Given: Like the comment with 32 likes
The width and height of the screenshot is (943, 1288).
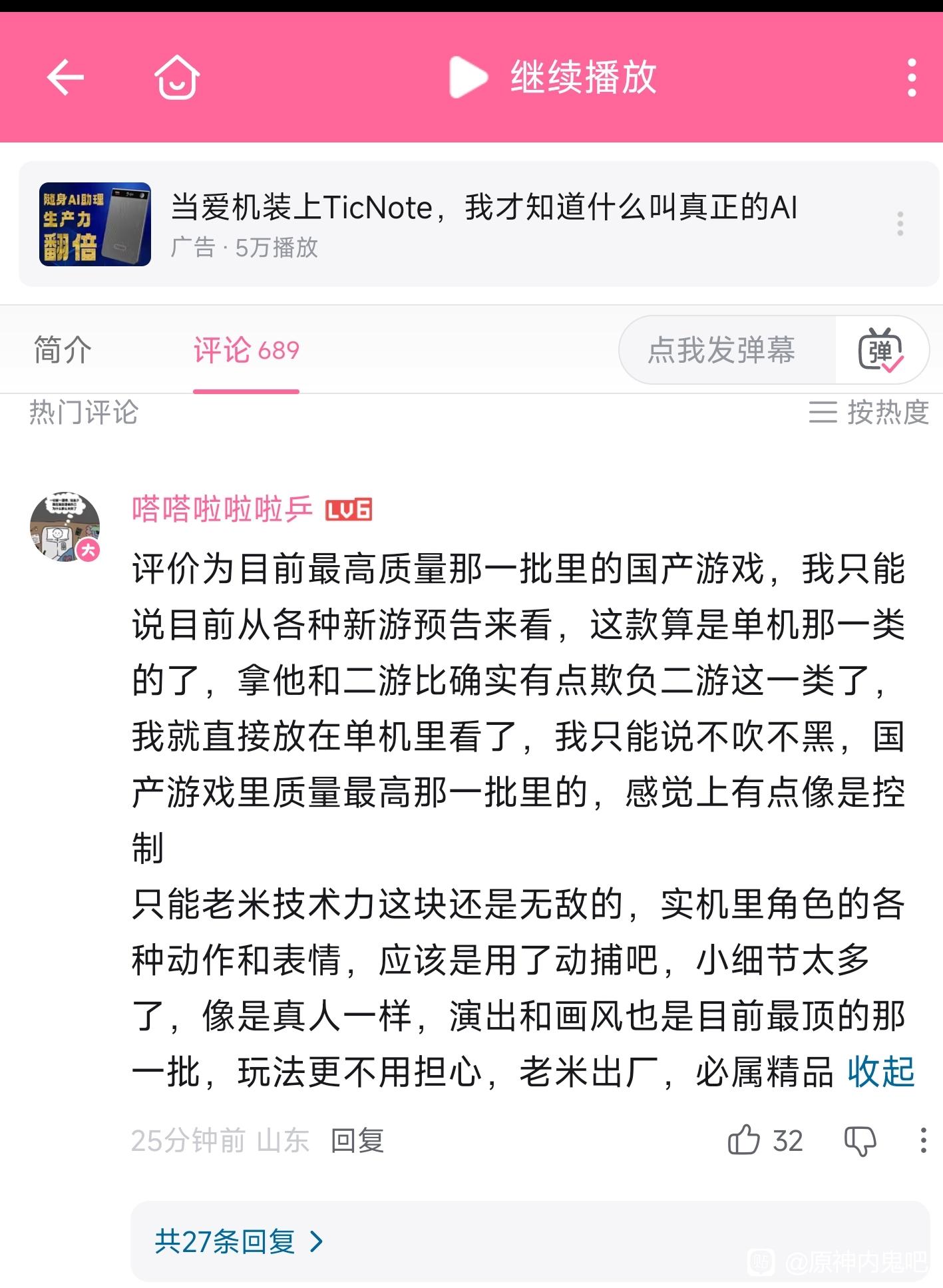Looking at the screenshot, I should [765, 1141].
